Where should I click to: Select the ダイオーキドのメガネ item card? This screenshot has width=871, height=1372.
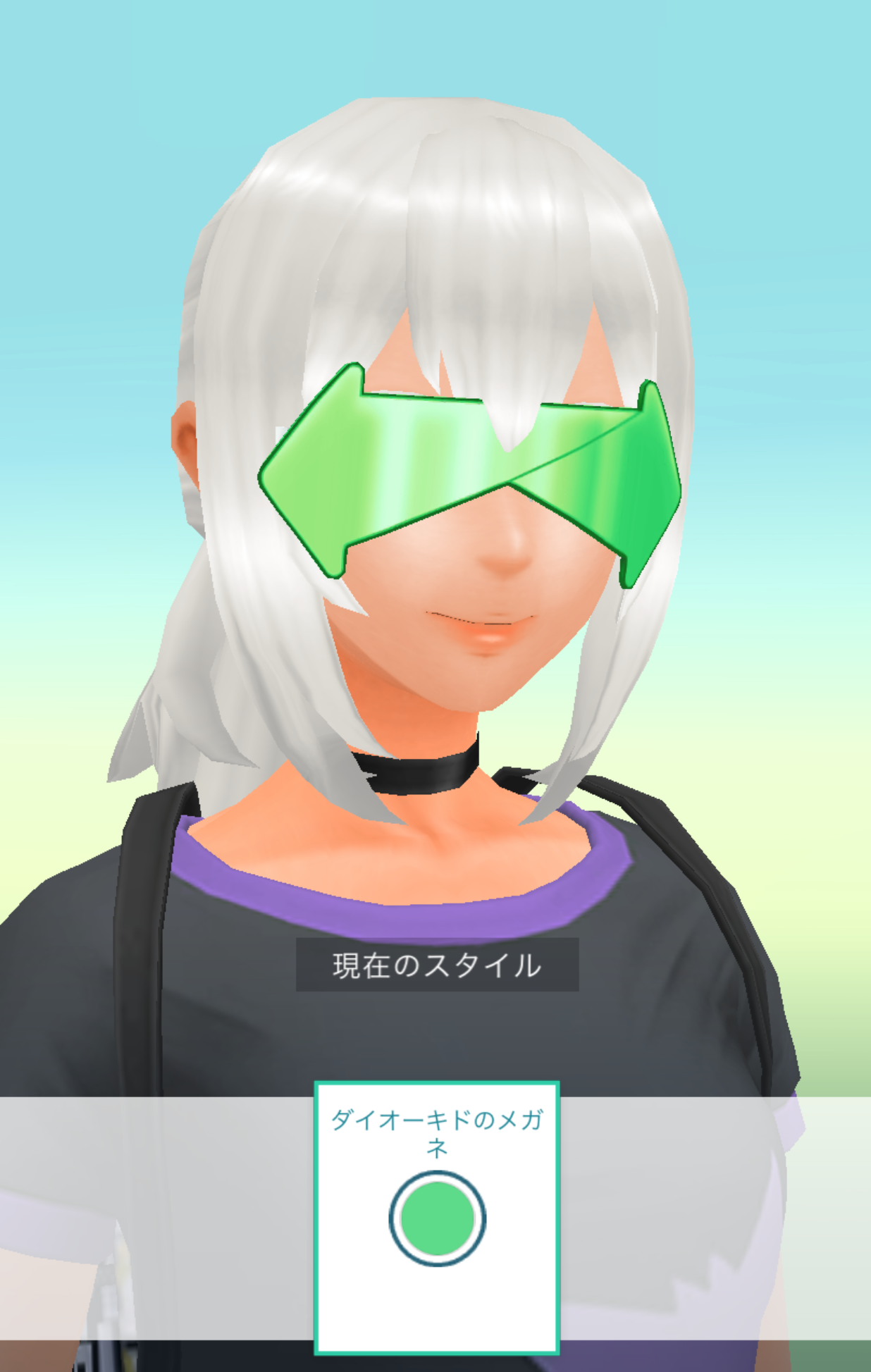tap(437, 1217)
